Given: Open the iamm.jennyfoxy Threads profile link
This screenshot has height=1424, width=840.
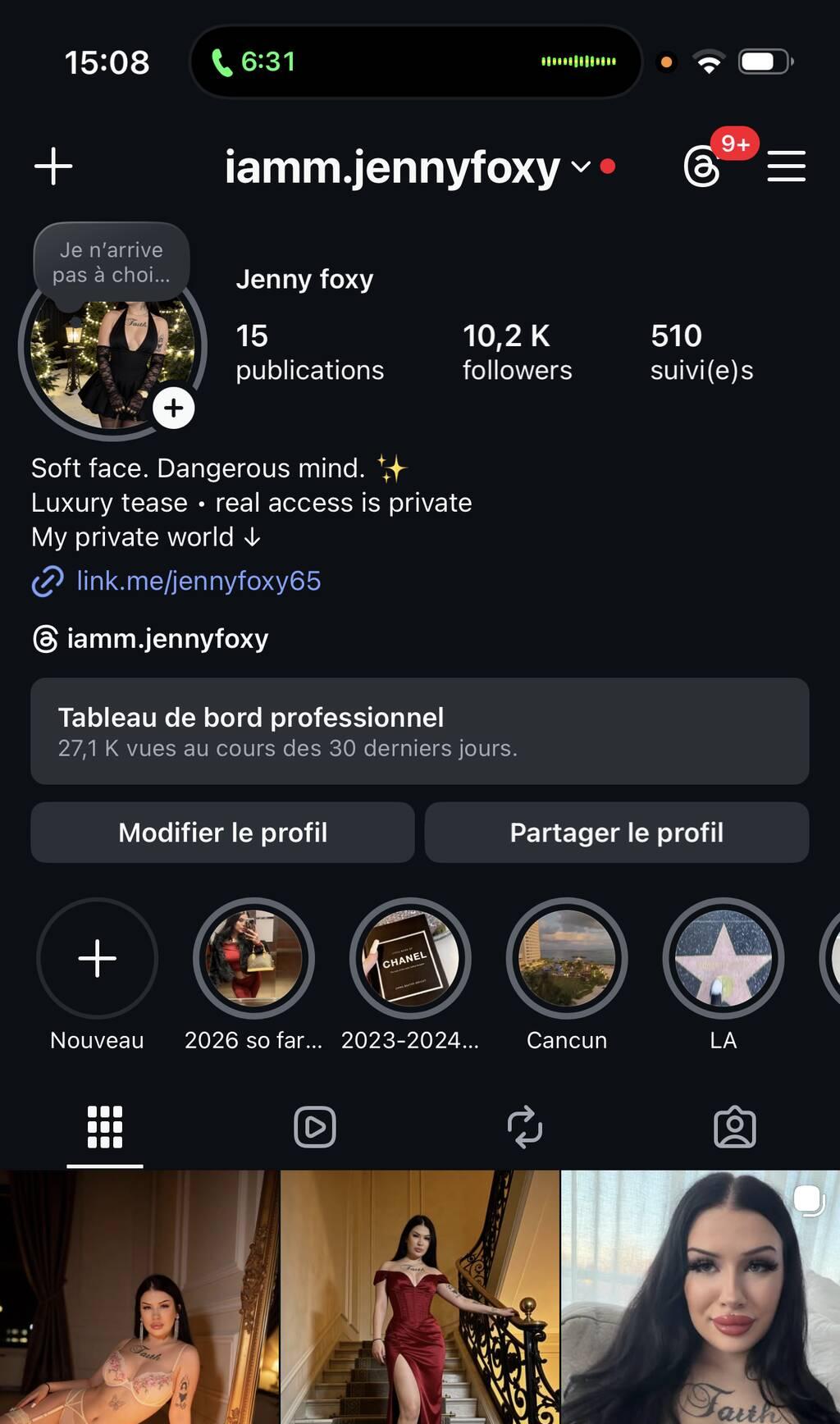Looking at the screenshot, I should [167, 638].
